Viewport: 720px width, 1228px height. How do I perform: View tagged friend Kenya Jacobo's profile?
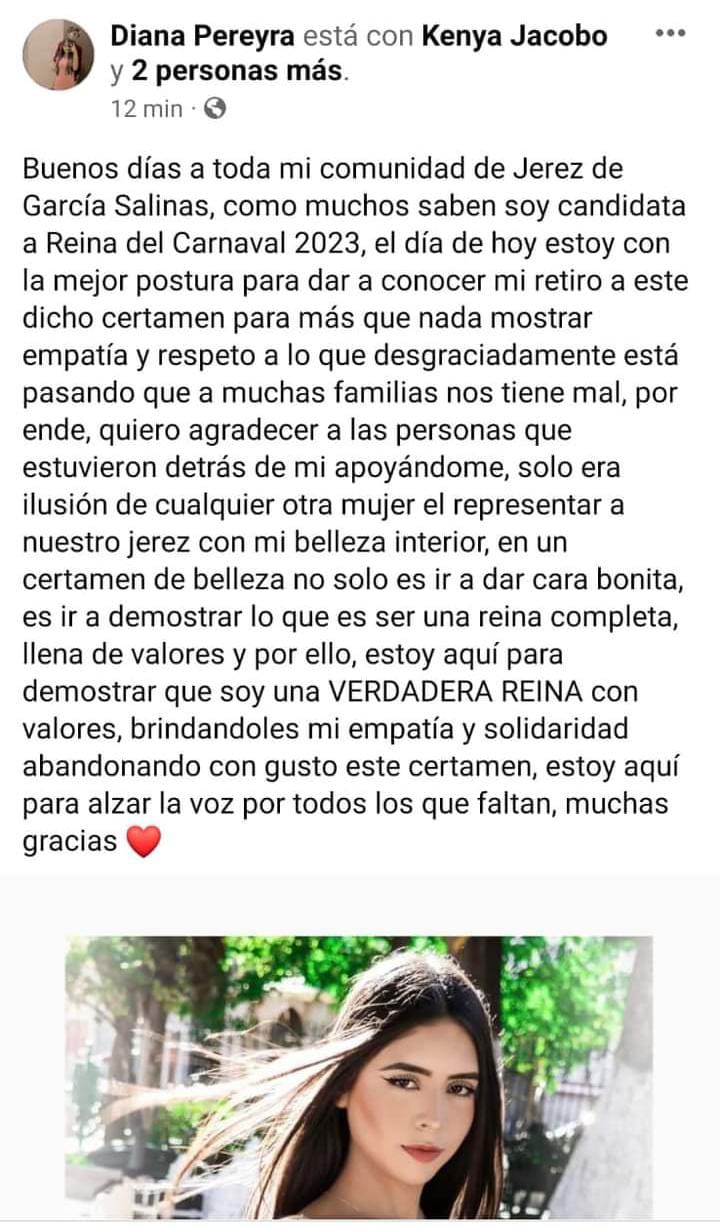click(x=514, y=37)
